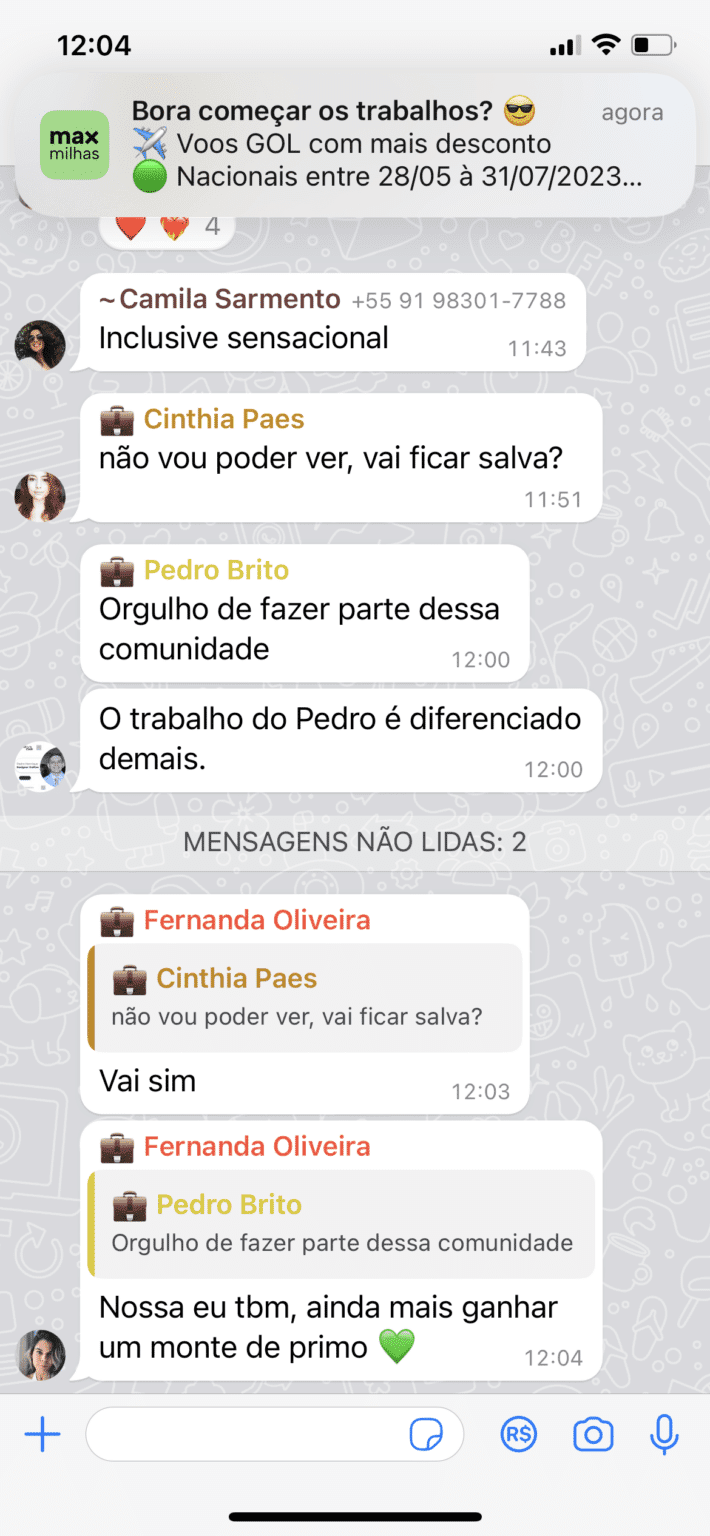The height and width of the screenshot is (1536, 710).
Task: Tap the message input field
Action: [x=275, y=1435]
